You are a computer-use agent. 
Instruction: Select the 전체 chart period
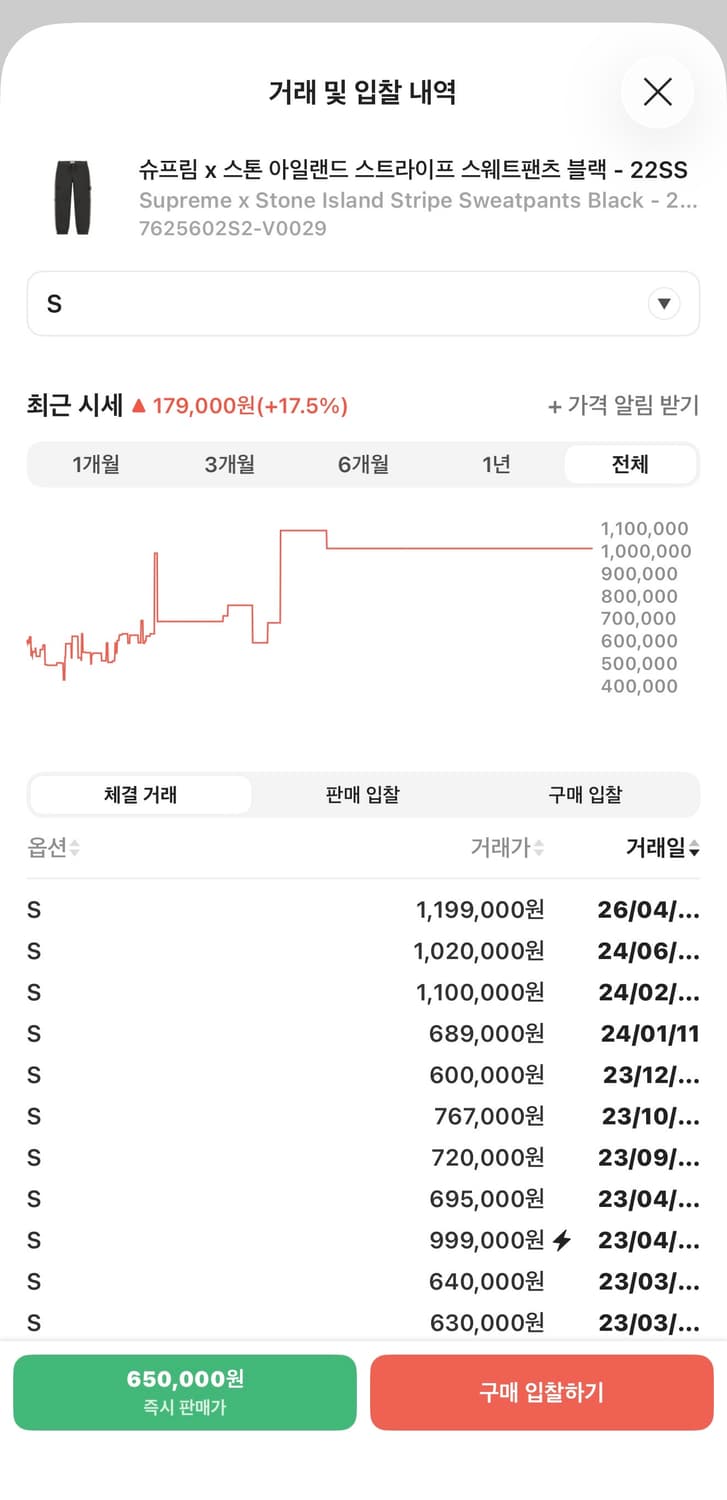click(x=630, y=463)
